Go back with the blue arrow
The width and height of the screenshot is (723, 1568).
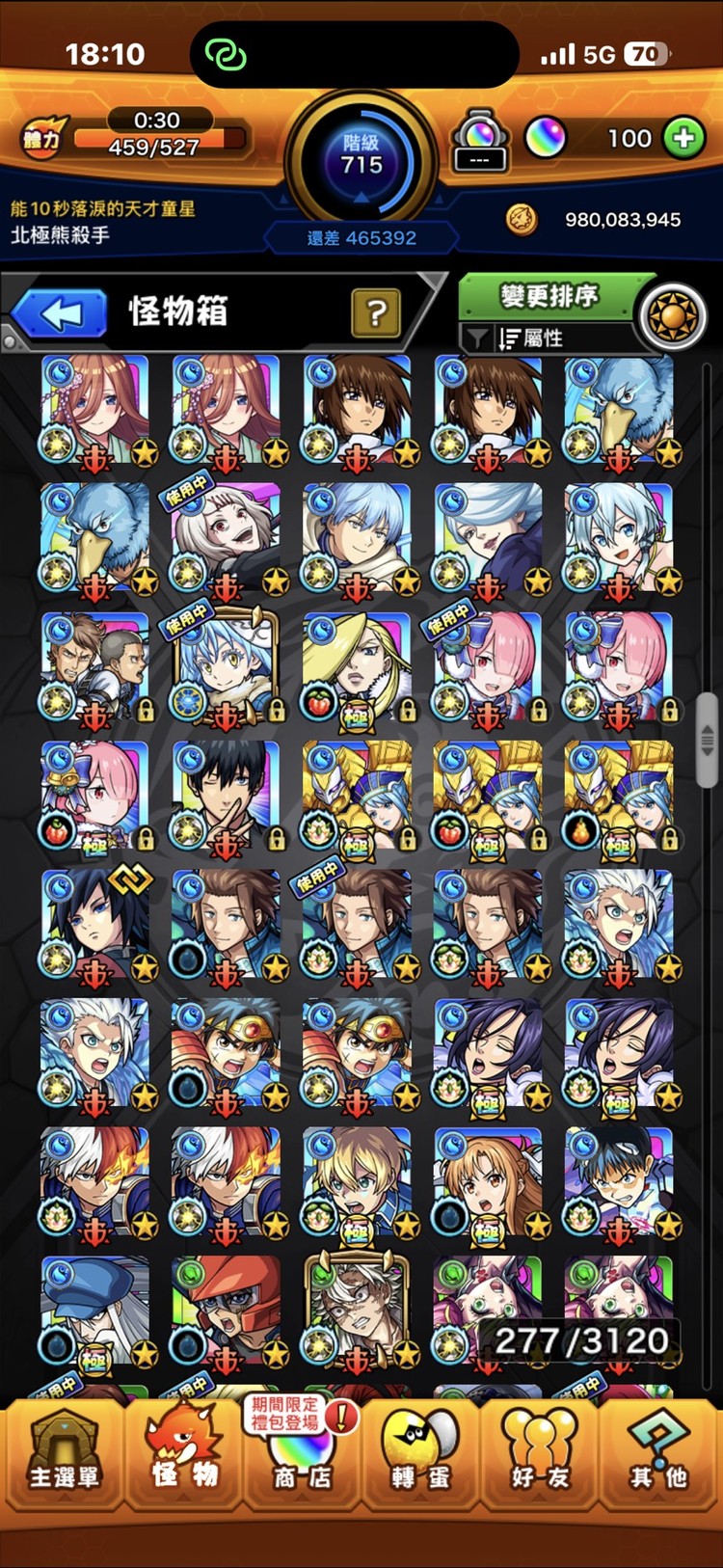60,313
